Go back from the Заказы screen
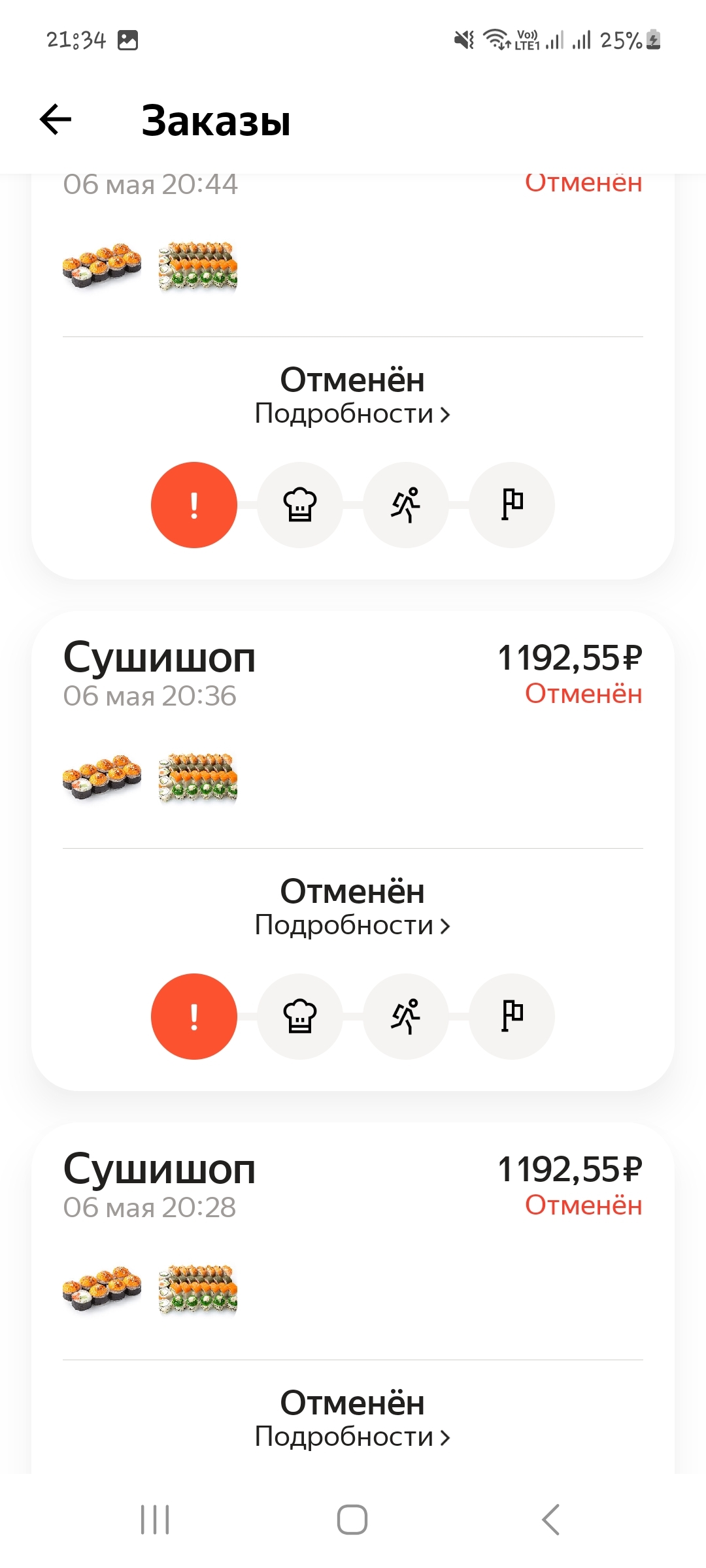 tap(56, 120)
